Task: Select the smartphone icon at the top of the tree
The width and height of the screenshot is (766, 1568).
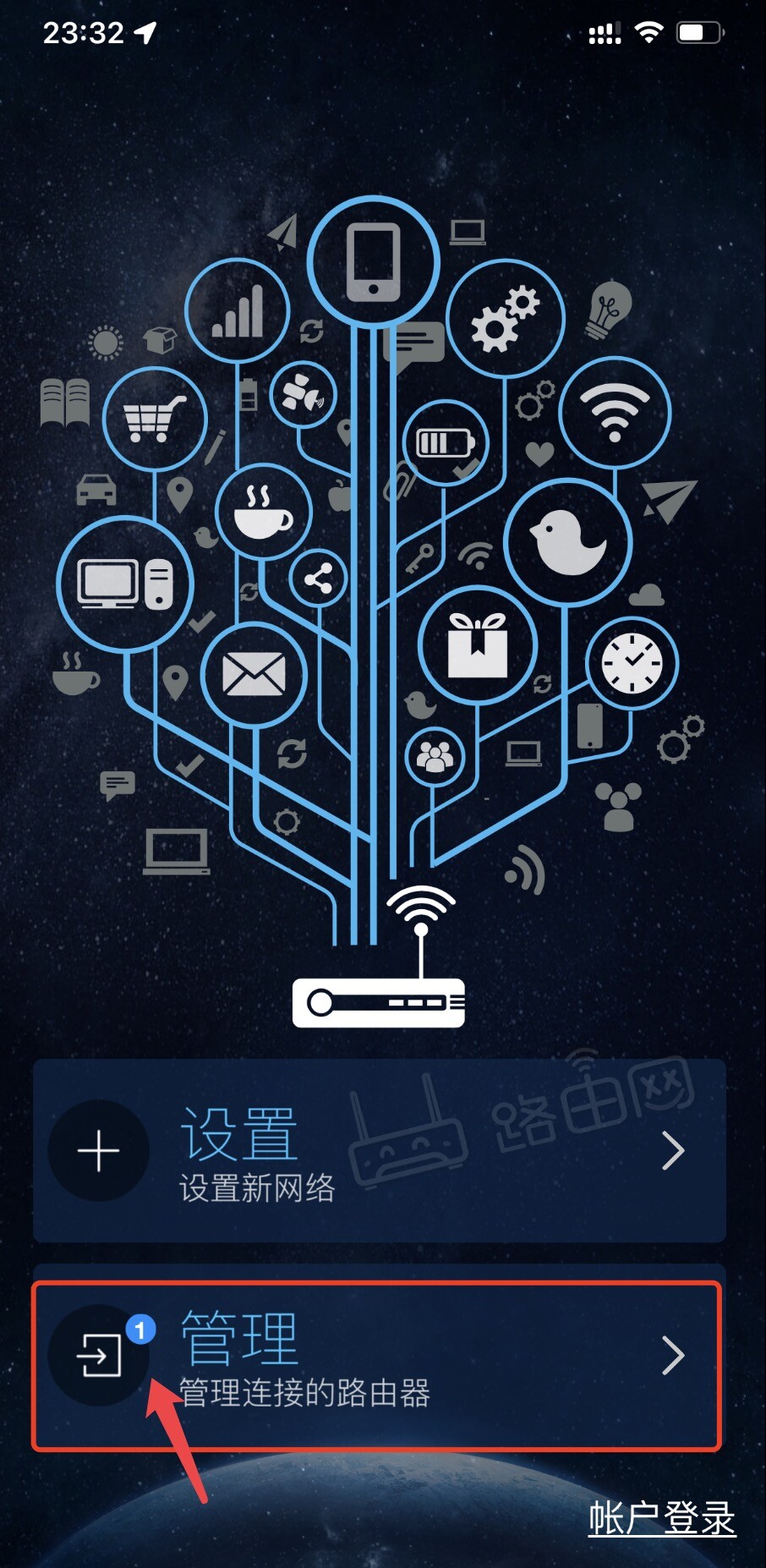Action: 375,260
